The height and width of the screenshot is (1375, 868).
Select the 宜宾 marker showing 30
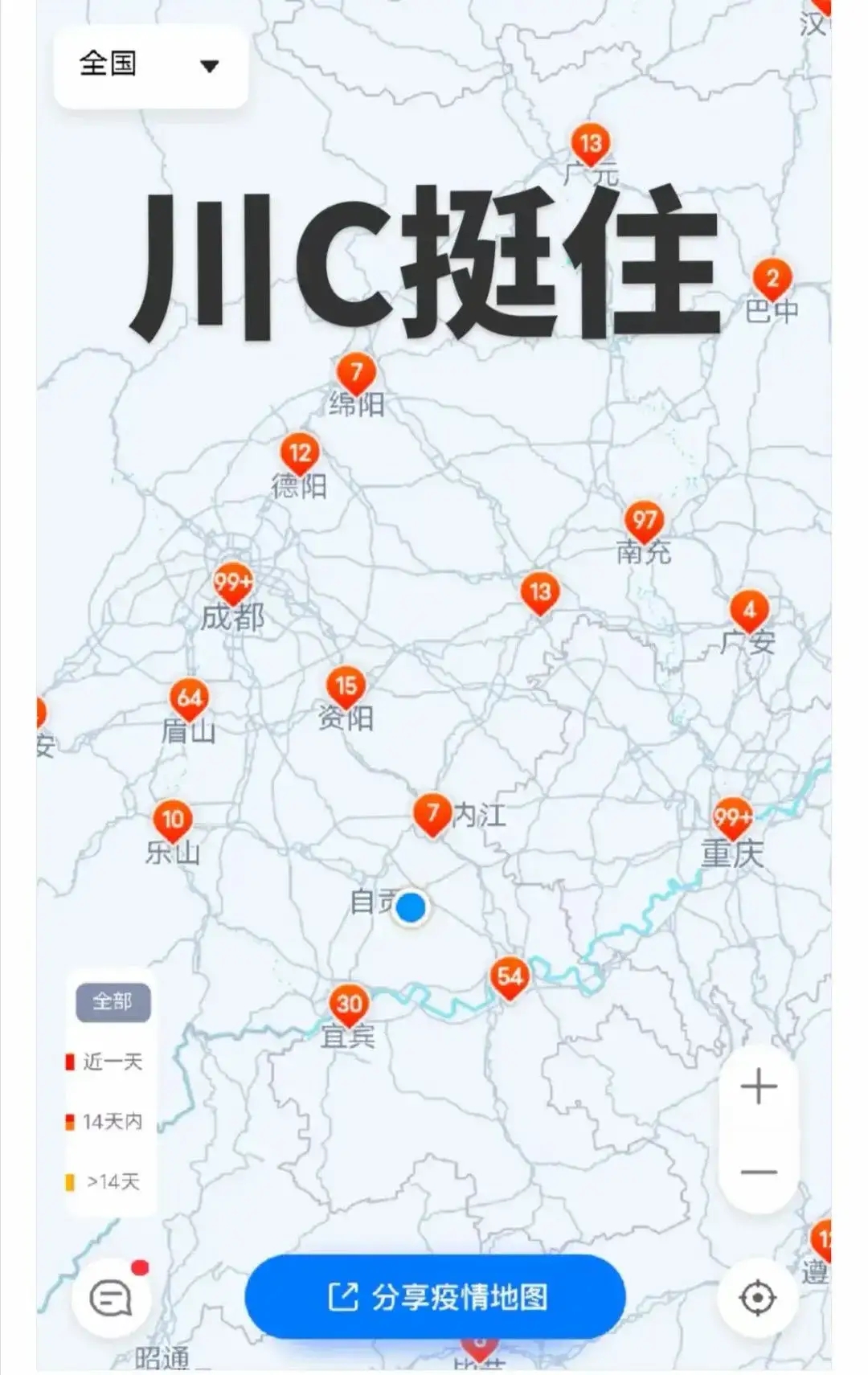pyautogui.click(x=349, y=1005)
